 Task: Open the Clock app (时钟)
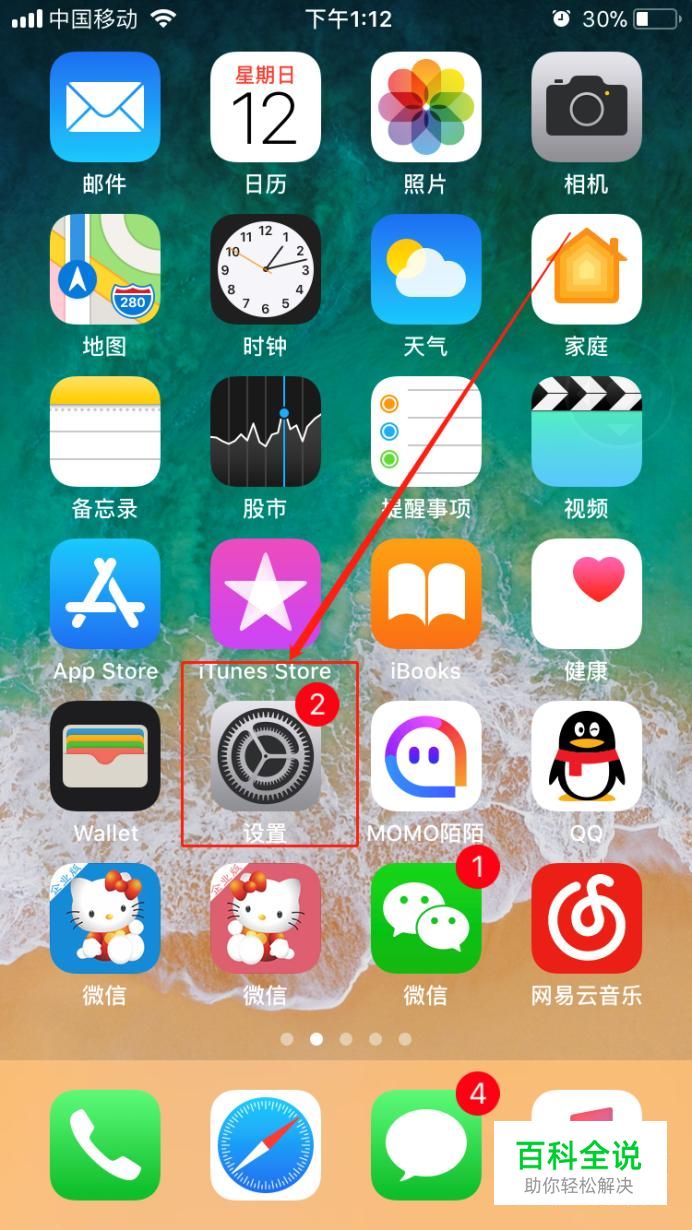pos(265,269)
